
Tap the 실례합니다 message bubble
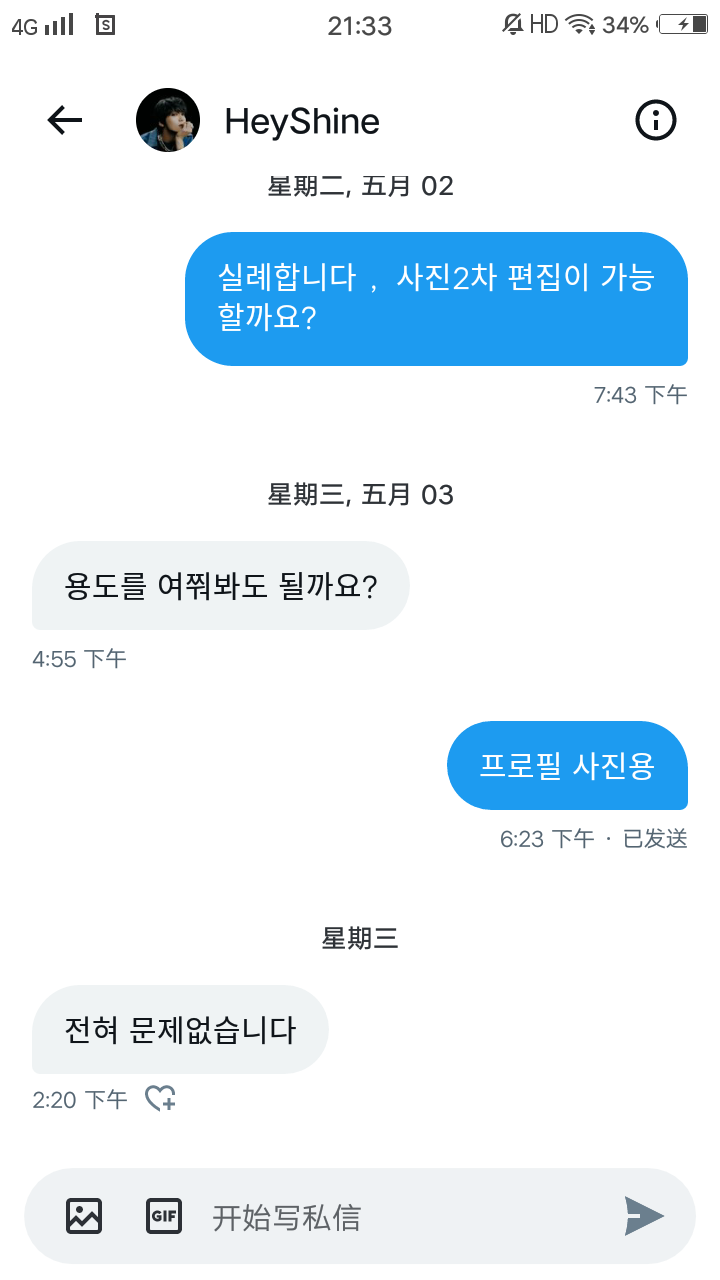point(437,299)
